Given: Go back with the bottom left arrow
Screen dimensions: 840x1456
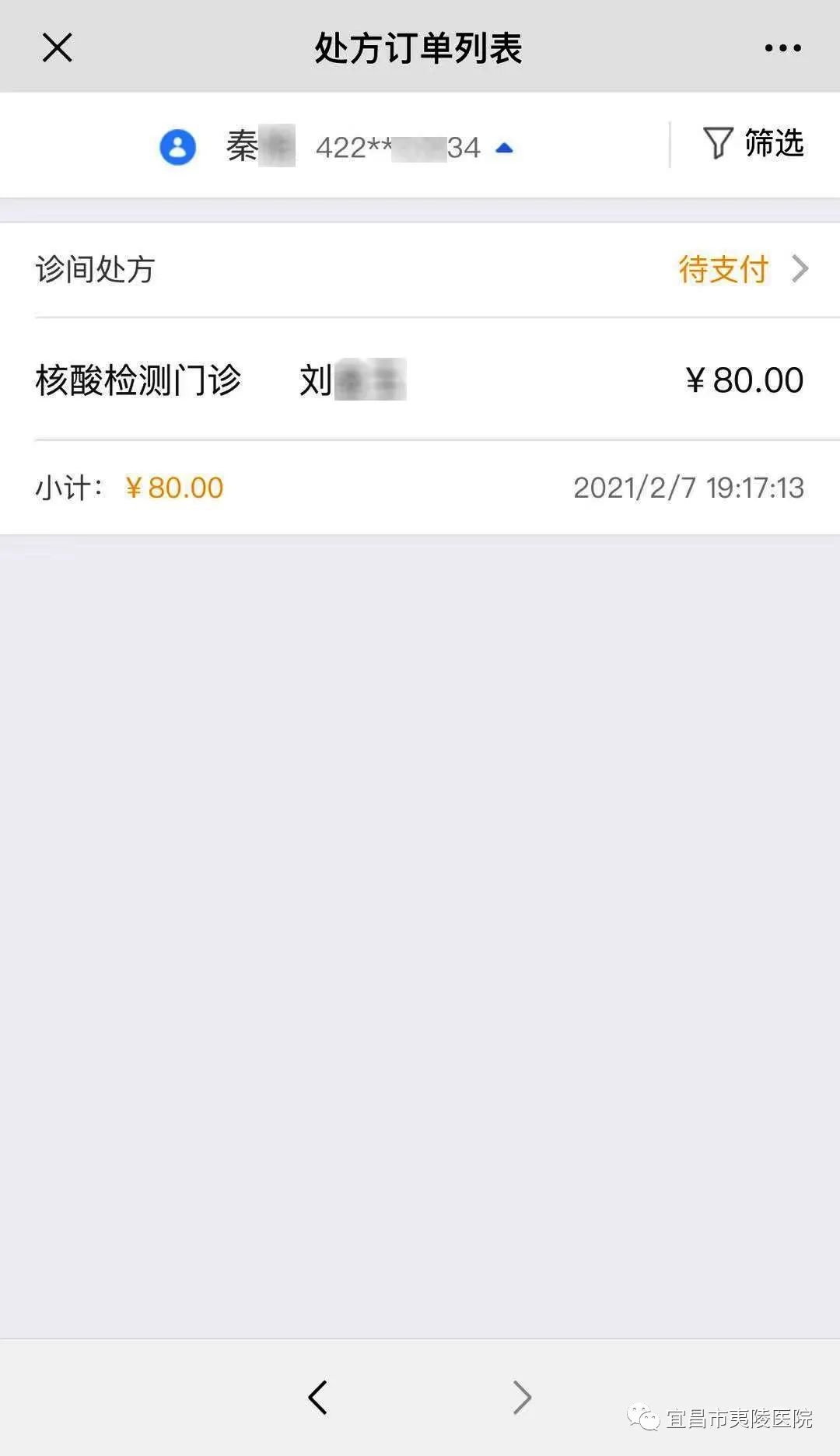Looking at the screenshot, I should tap(317, 1397).
